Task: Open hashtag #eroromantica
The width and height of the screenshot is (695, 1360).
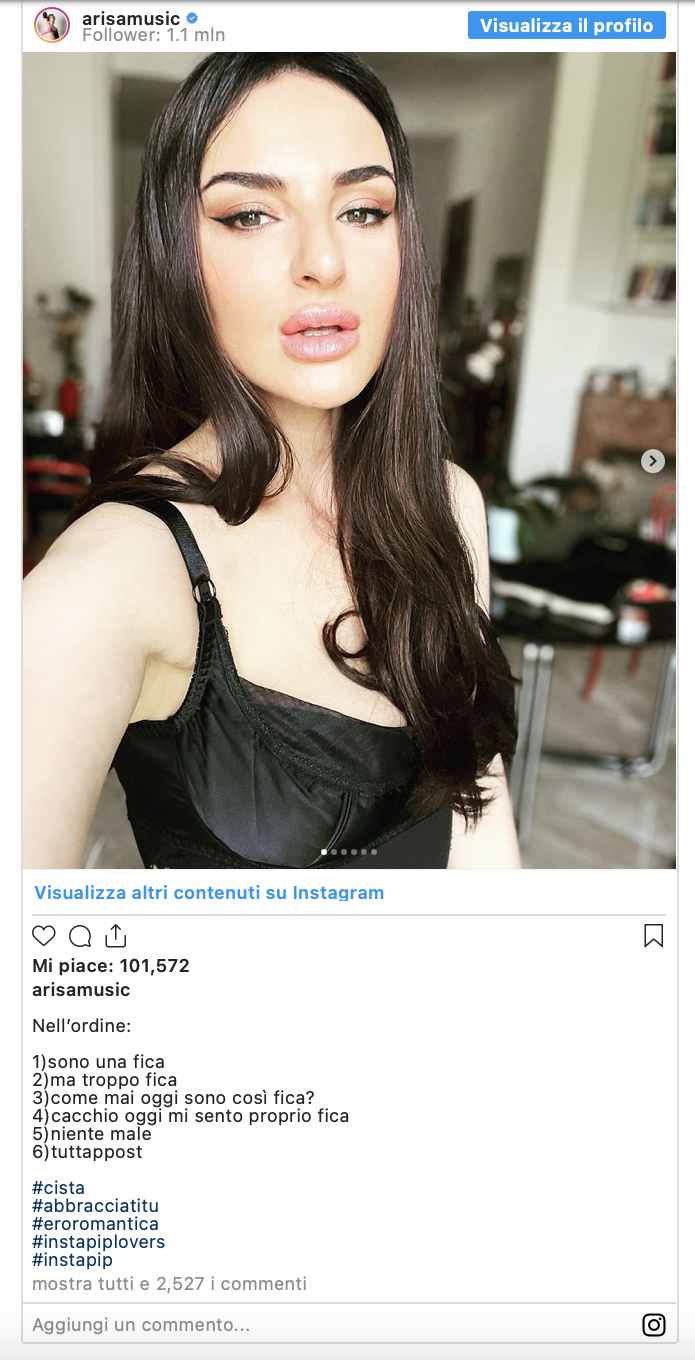Action: pos(95,1224)
